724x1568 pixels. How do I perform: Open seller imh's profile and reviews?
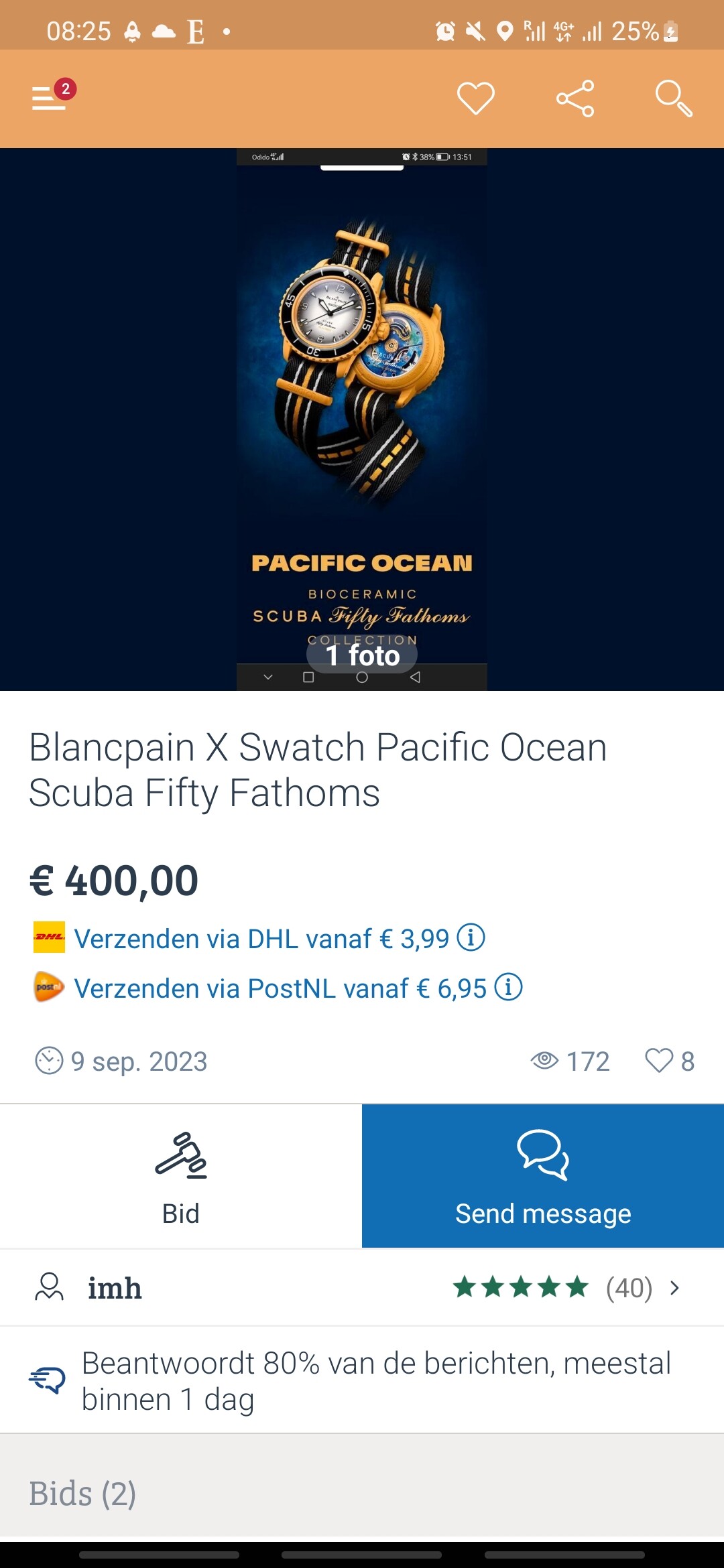click(x=362, y=1287)
